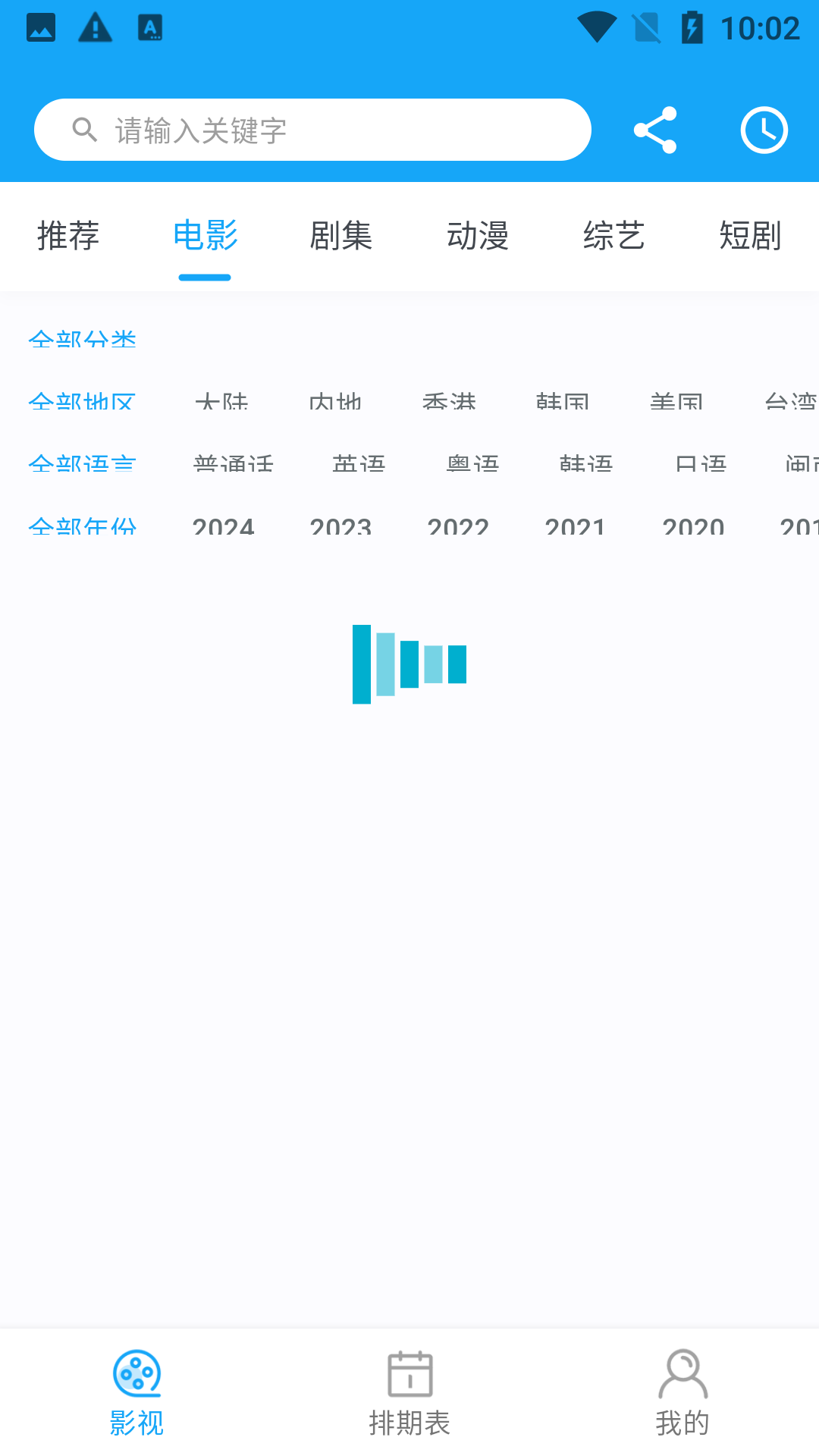Switch to the 短剧 tab
Viewport: 819px width, 1456px height.
[x=750, y=235]
